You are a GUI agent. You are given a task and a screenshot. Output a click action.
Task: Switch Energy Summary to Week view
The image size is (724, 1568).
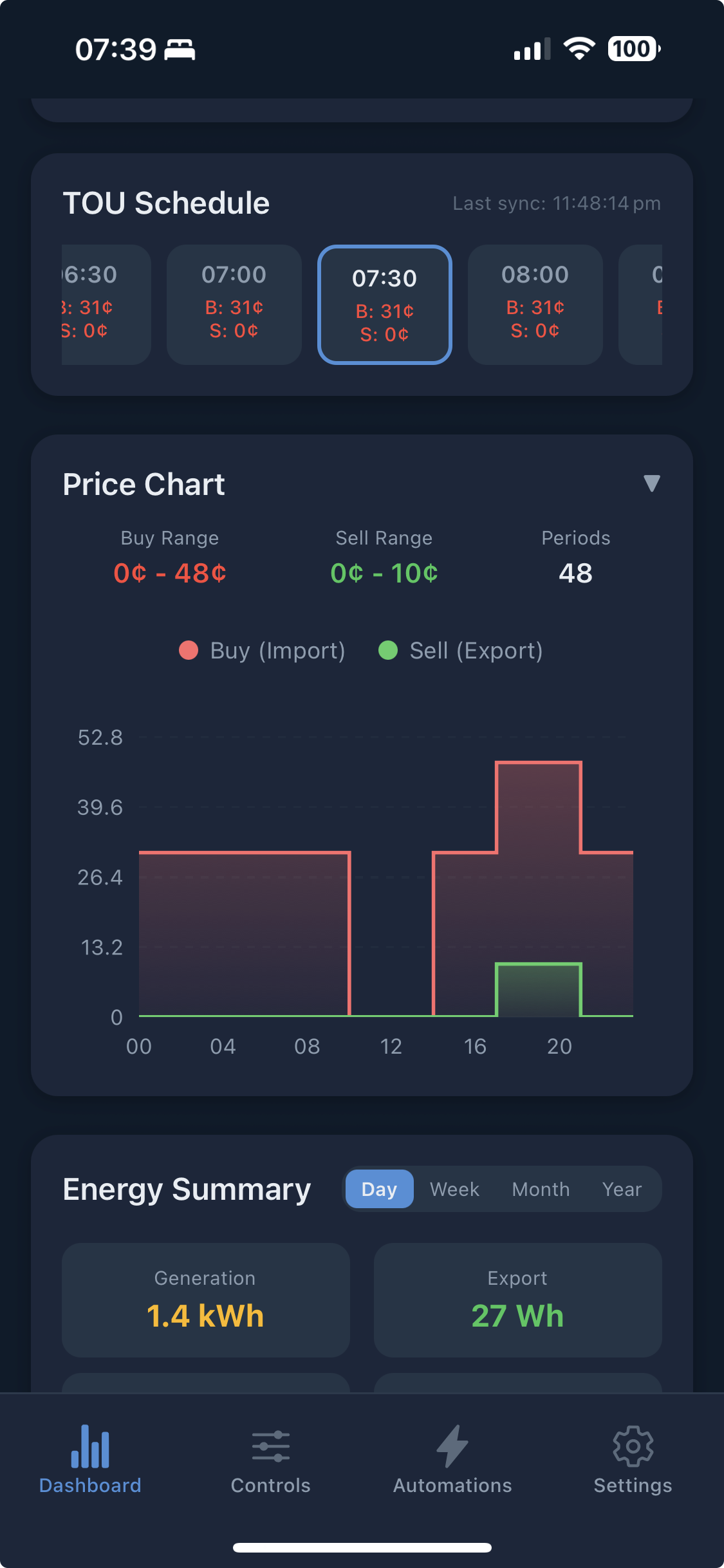click(x=454, y=1189)
